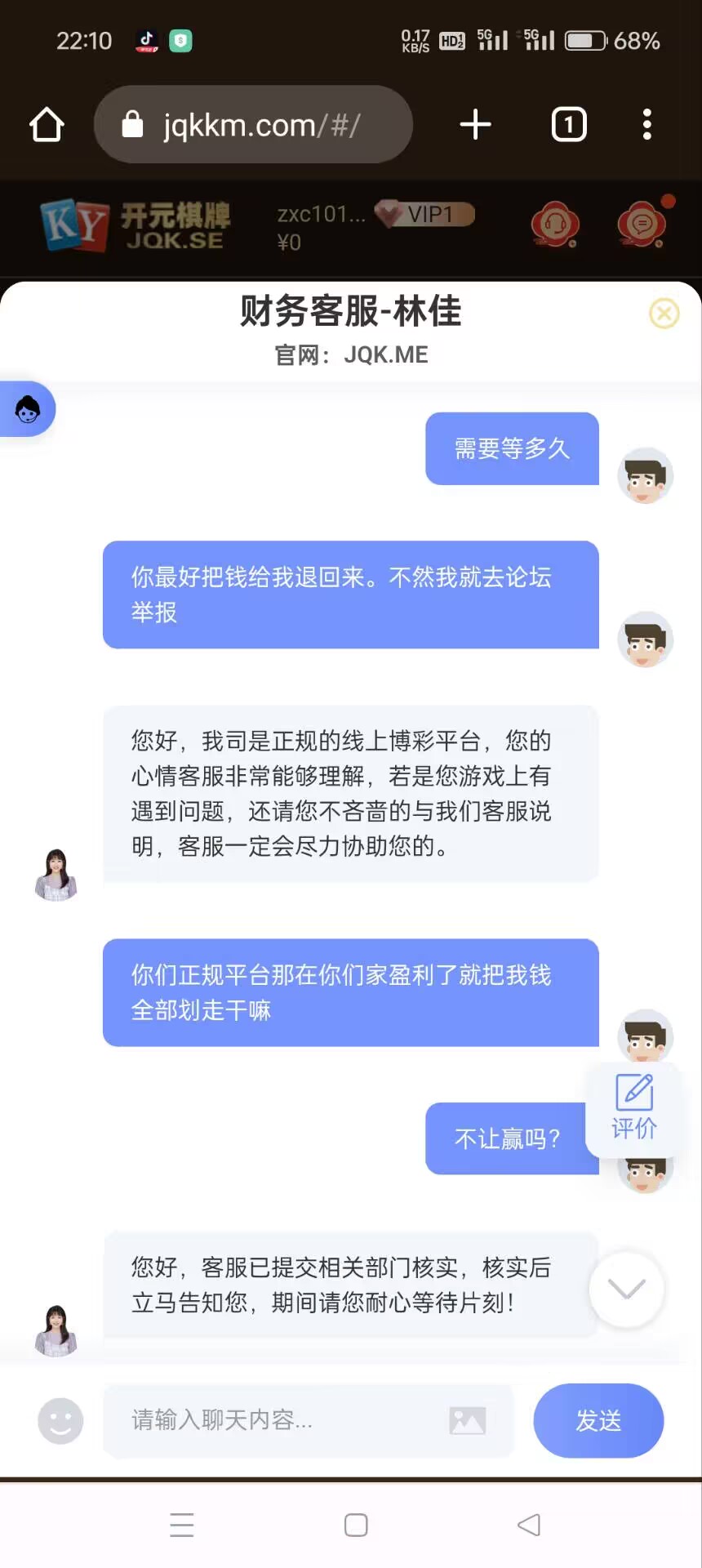Viewport: 702px width, 1568px height.
Task: Send the message with 发送
Action: tap(598, 1421)
